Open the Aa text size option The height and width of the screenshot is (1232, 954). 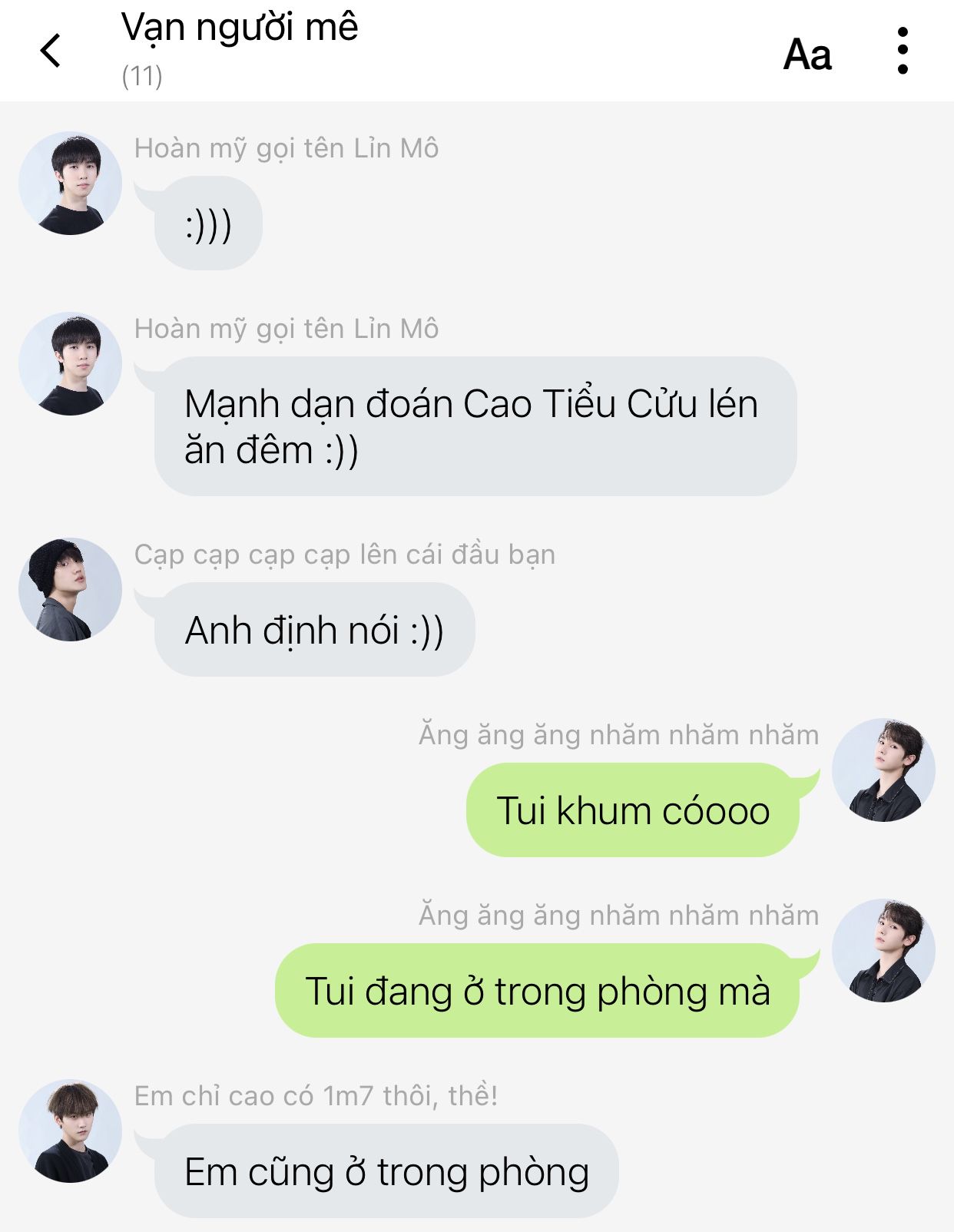(x=807, y=55)
